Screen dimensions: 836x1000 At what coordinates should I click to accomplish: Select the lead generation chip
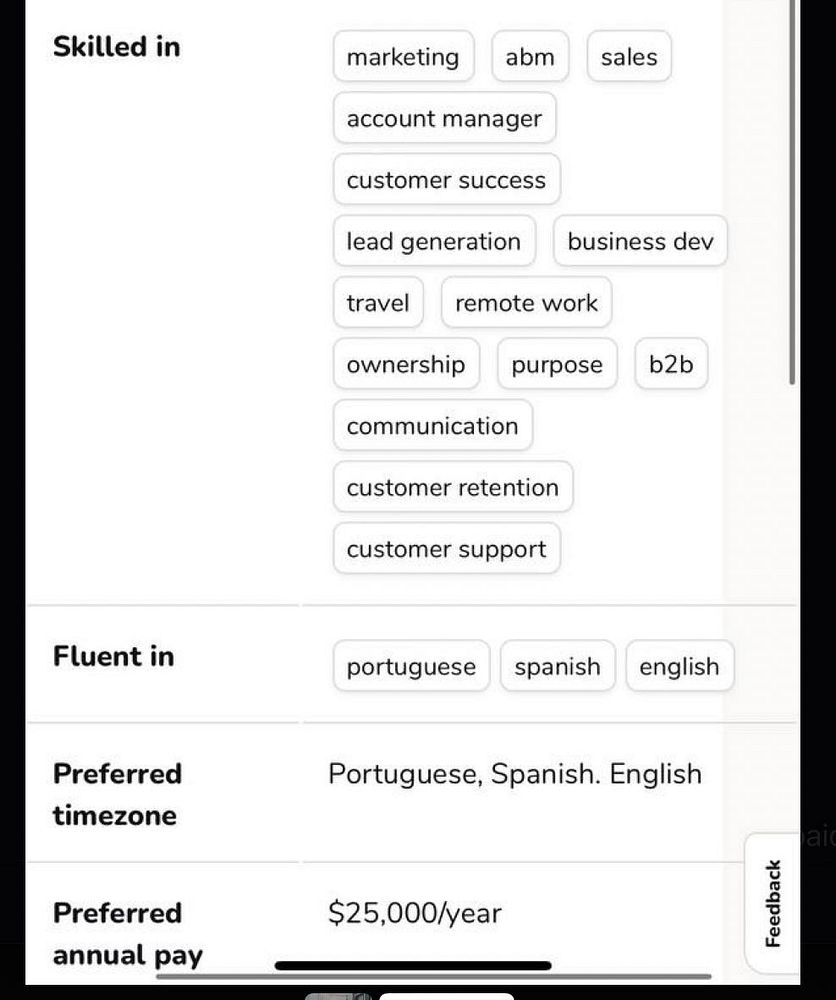tap(434, 242)
